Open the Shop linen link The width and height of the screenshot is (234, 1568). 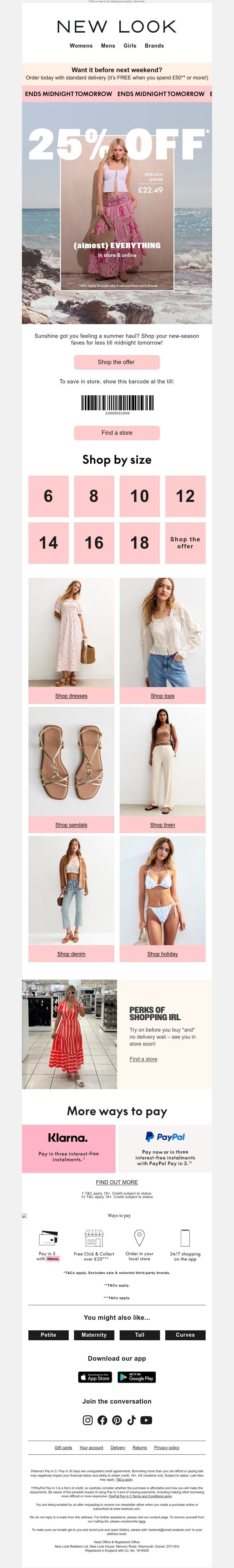[162, 825]
